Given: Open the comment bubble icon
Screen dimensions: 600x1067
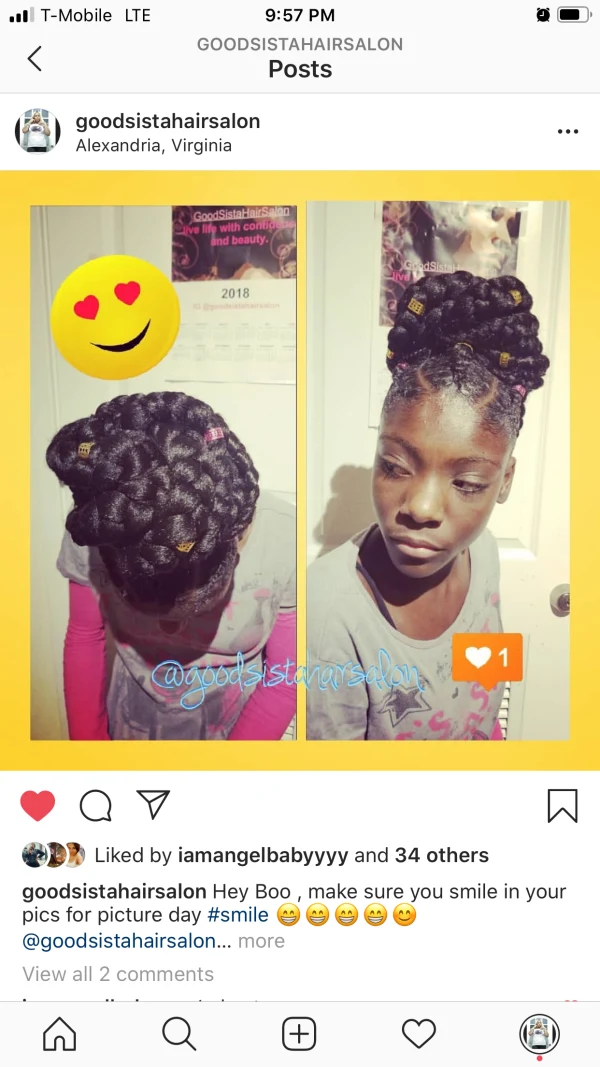Looking at the screenshot, I should (x=95, y=805).
